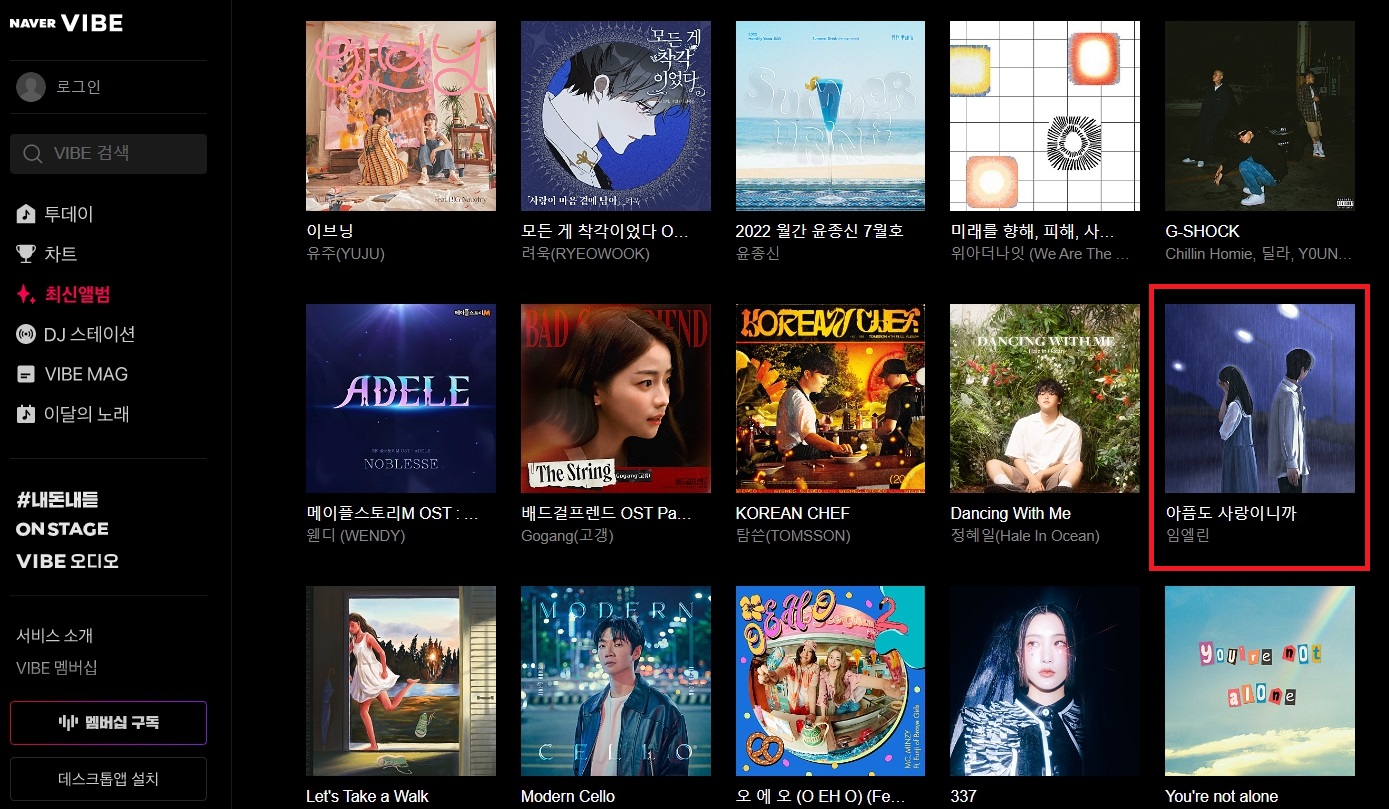Tap the 멤버십 구독 button
The image size is (1389, 809).
pos(108,722)
